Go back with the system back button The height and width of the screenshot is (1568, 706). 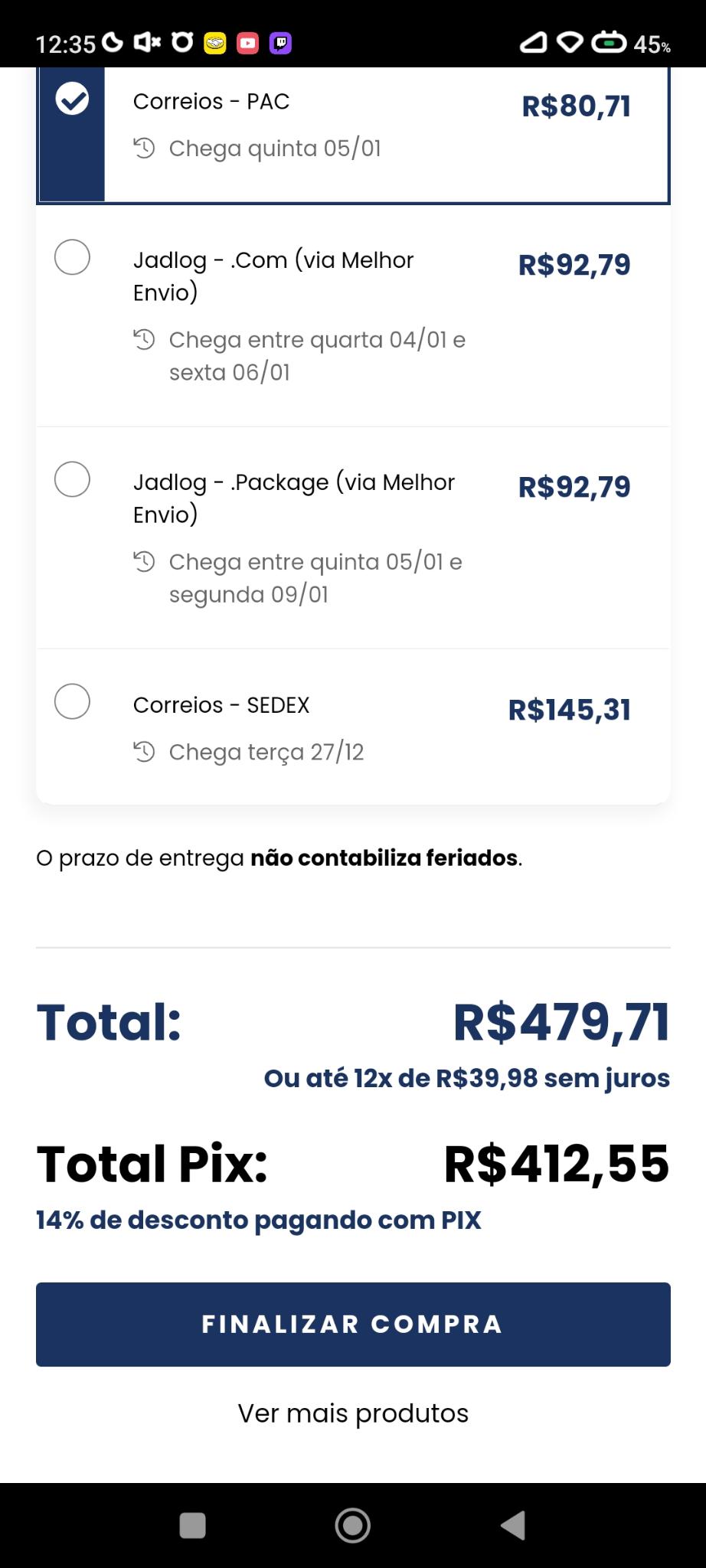(x=513, y=1525)
